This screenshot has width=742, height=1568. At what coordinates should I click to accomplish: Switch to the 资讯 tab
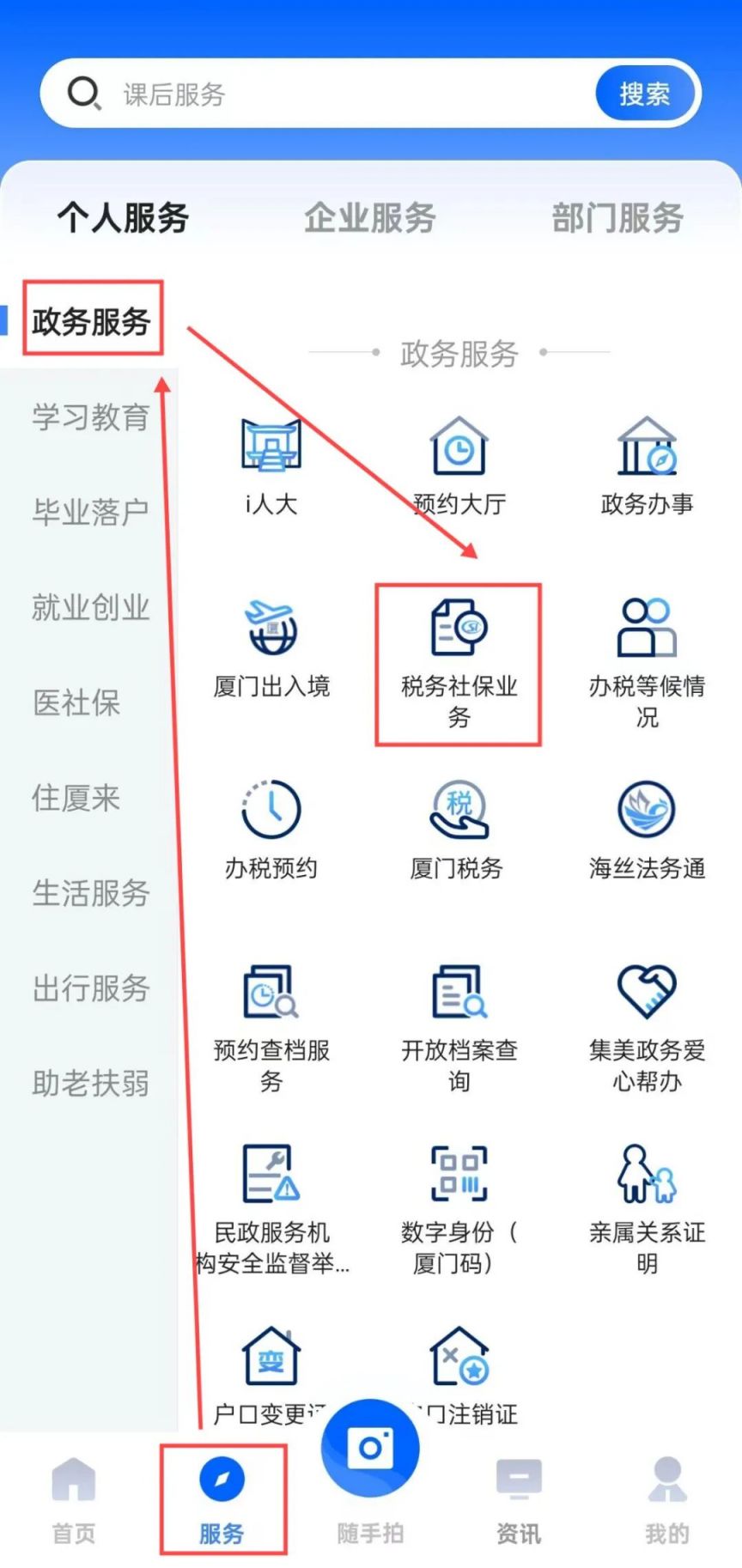click(x=519, y=1499)
